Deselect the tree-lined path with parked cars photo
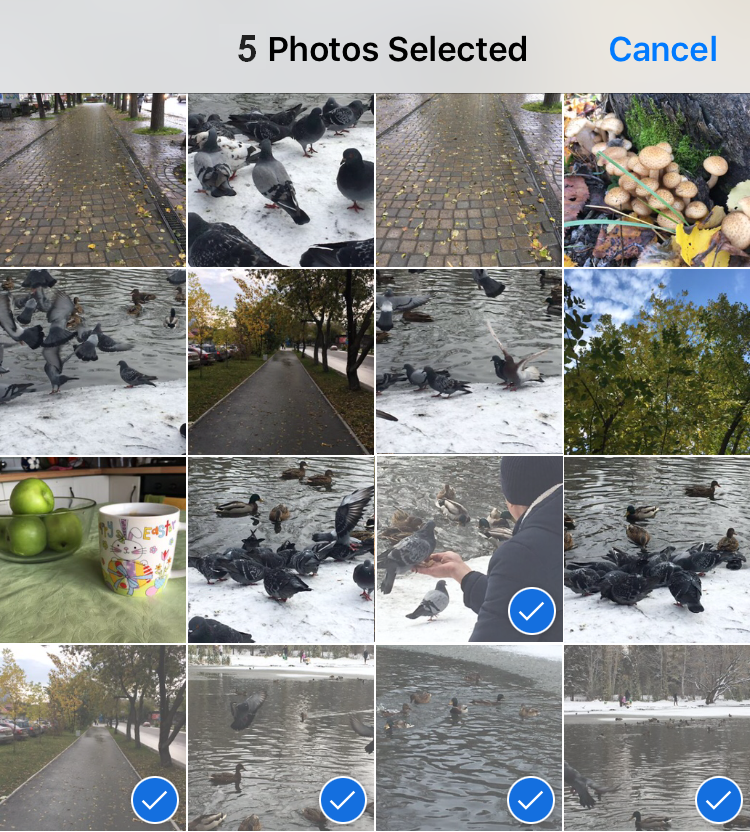The width and height of the screenshot is (750, 832). point(92,738)
